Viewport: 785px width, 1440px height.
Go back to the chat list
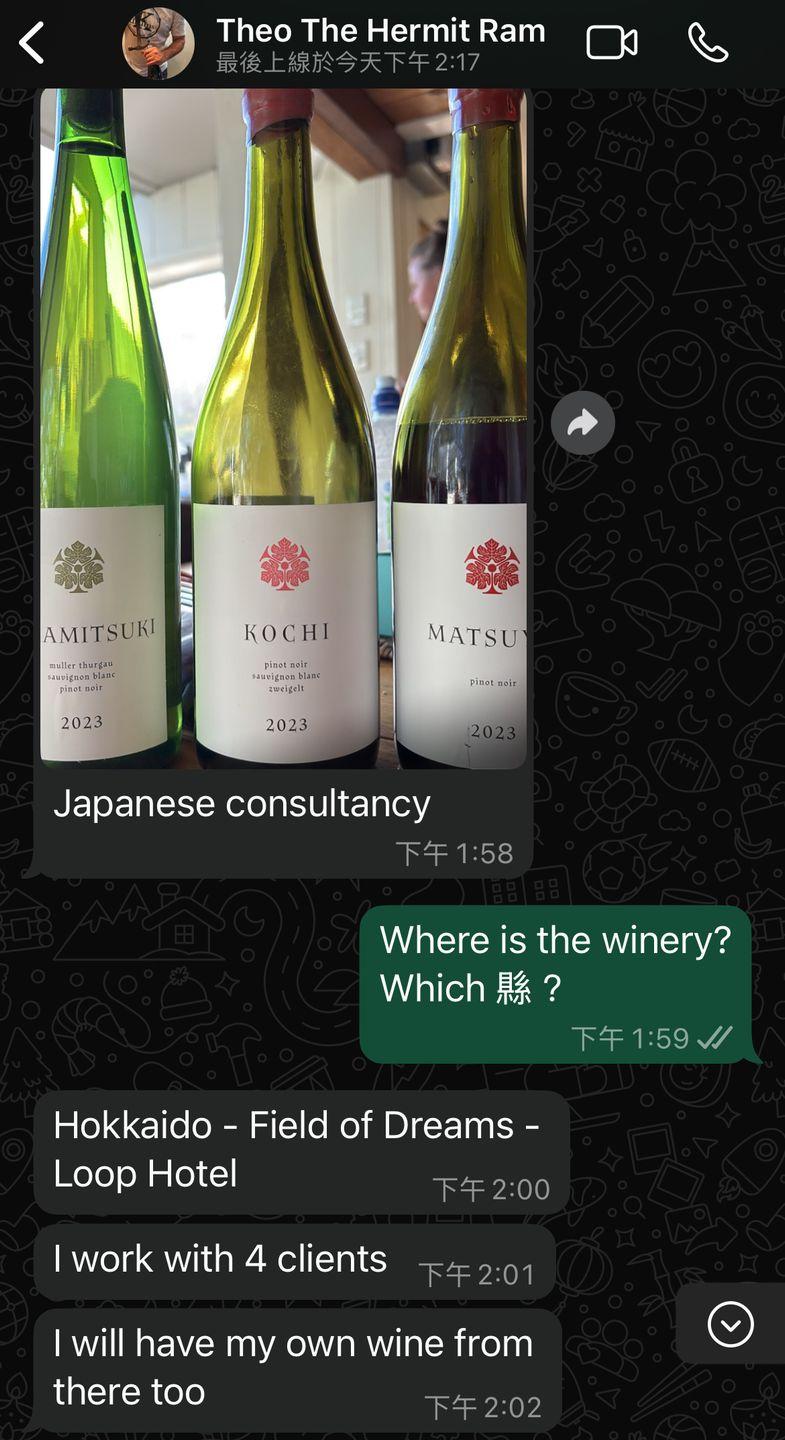pos(32,44)
